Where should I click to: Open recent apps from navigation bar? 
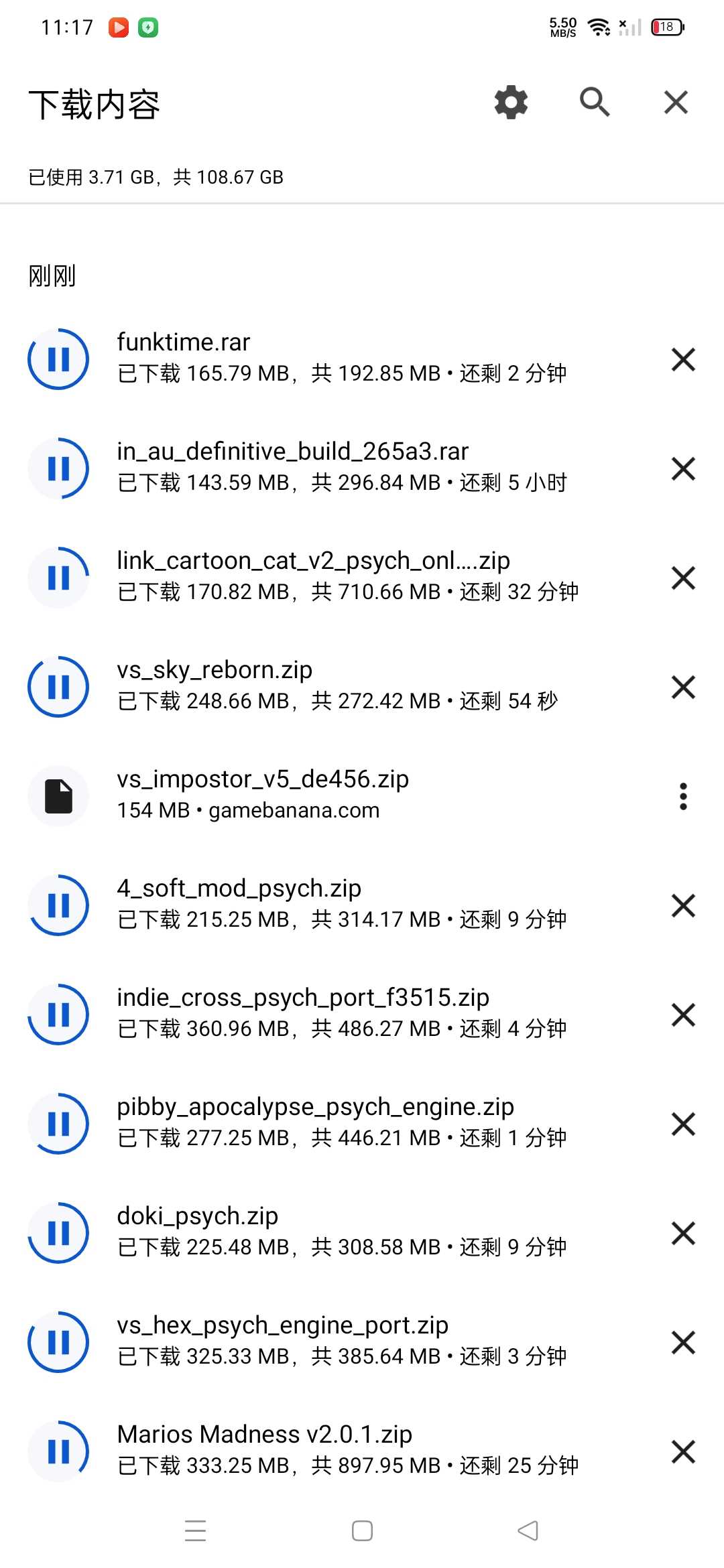(x=195, y=1530)
